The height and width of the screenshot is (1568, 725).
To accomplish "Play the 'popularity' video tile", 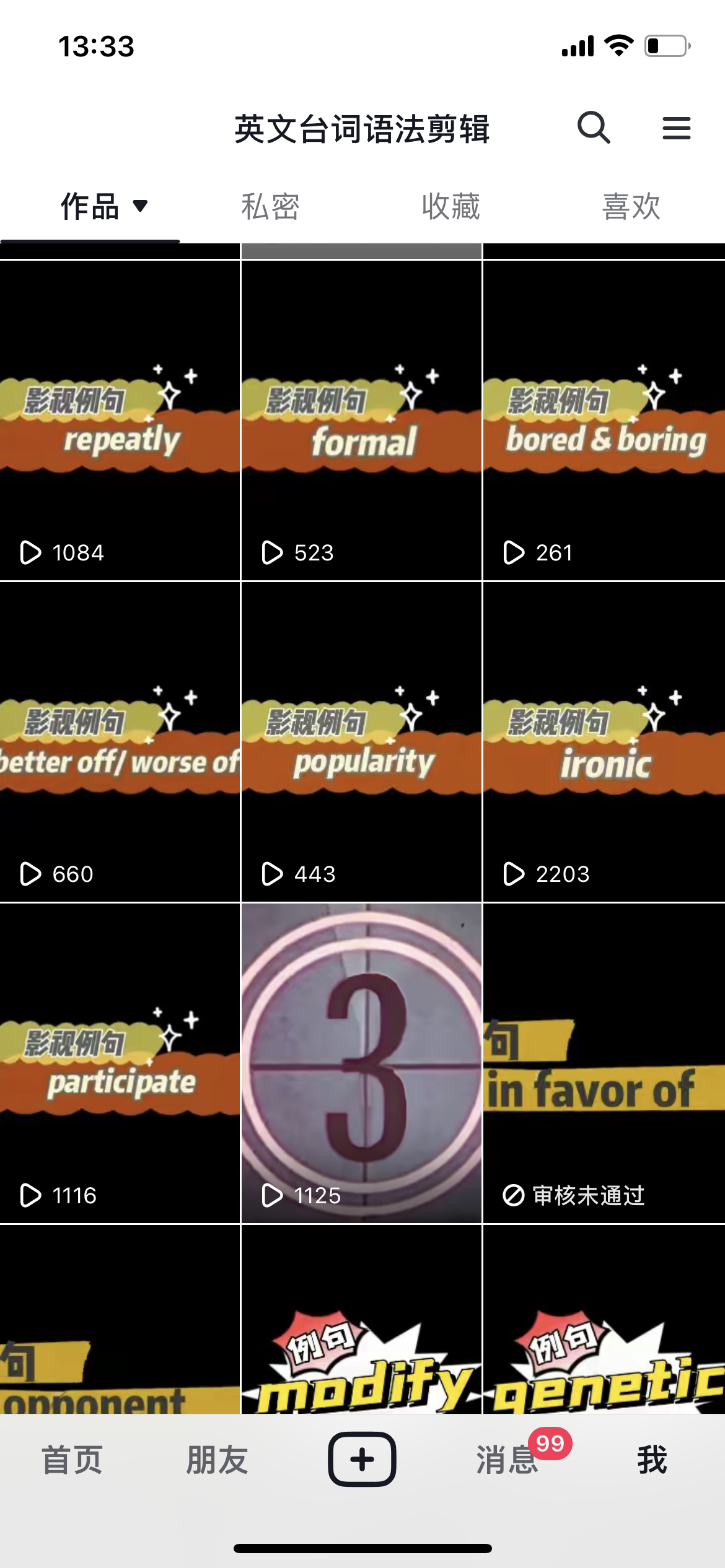I will [361, 742].
